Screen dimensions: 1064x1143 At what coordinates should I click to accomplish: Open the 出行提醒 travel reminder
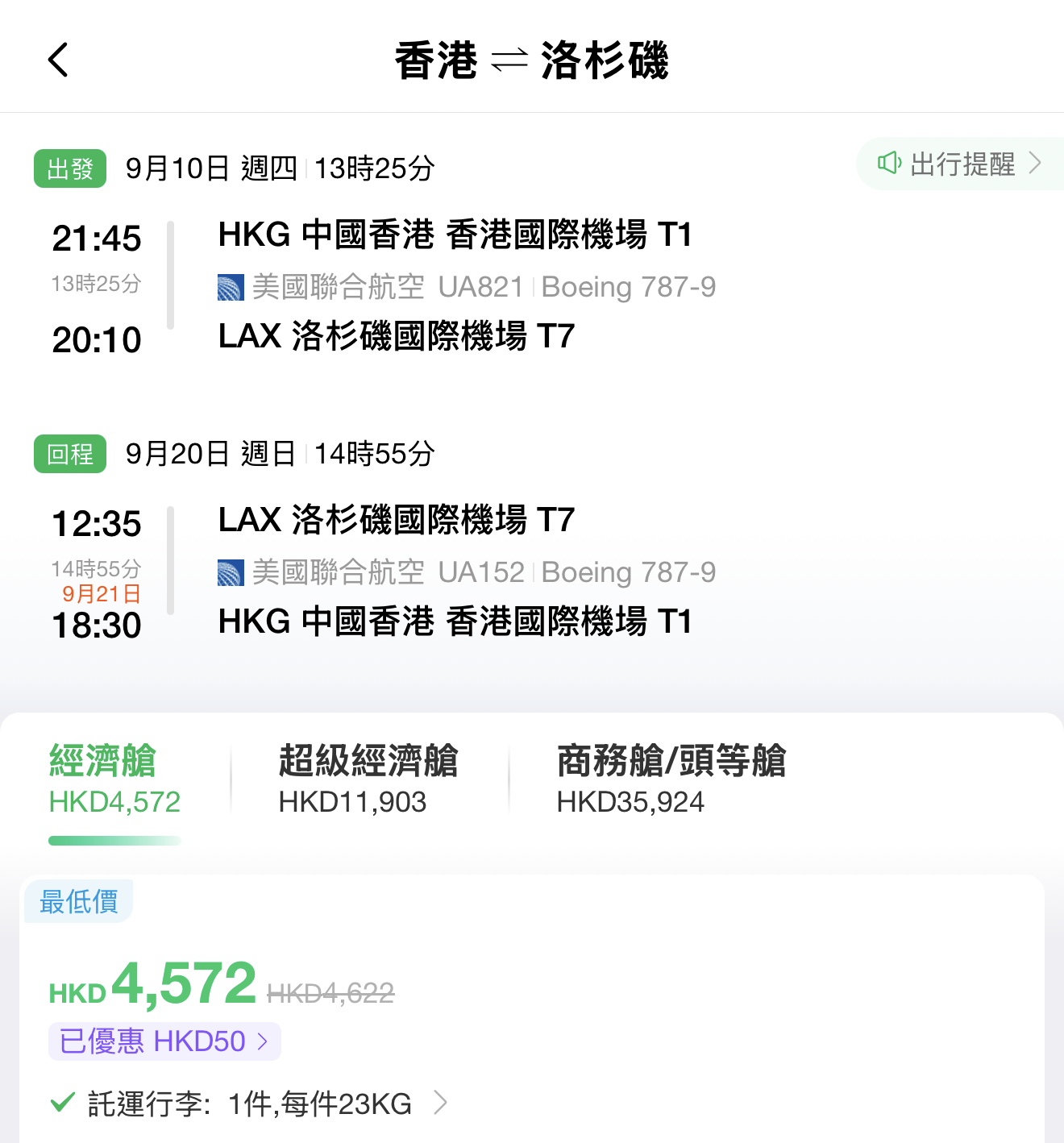pyautogui.click(x=960, y=164)
